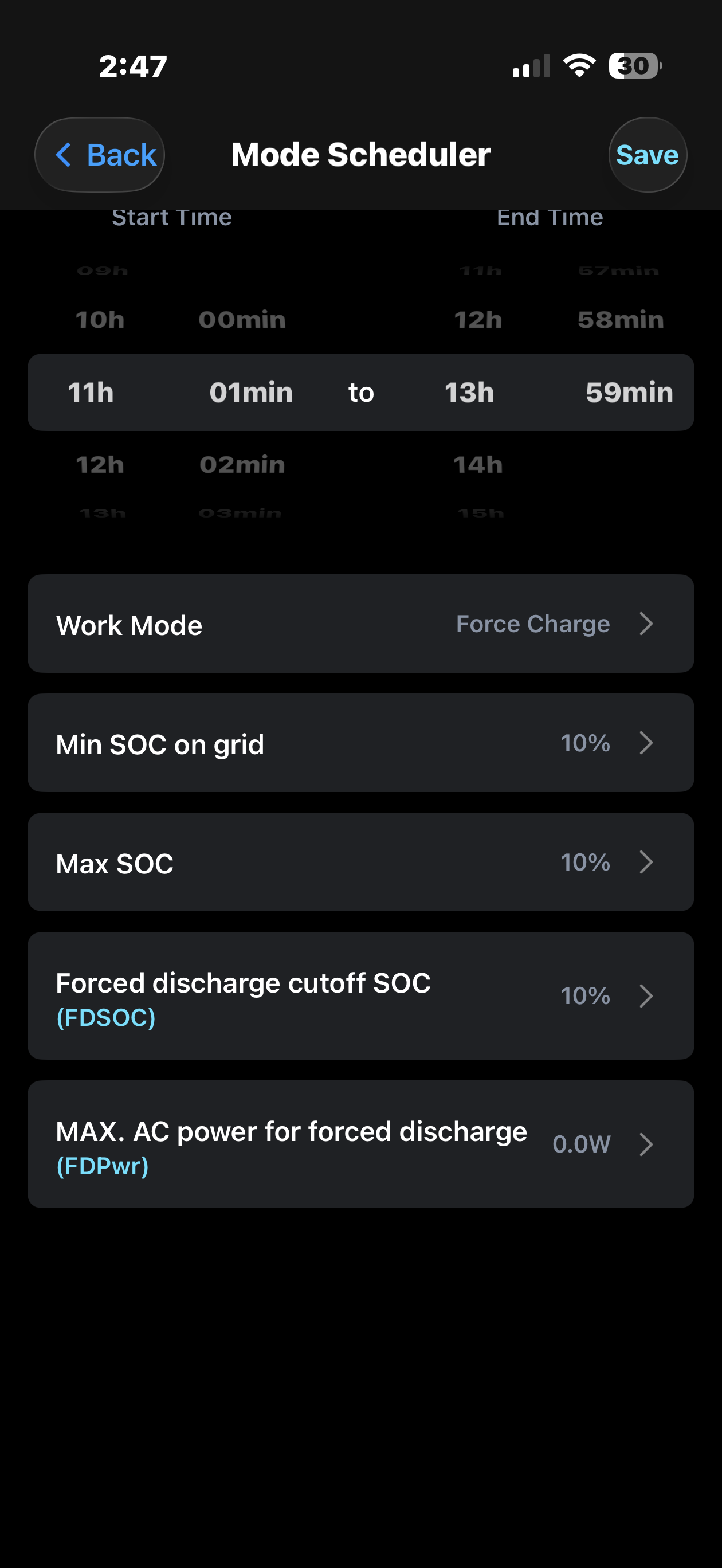Select 10h in start hour picker

tap(100, 320)
